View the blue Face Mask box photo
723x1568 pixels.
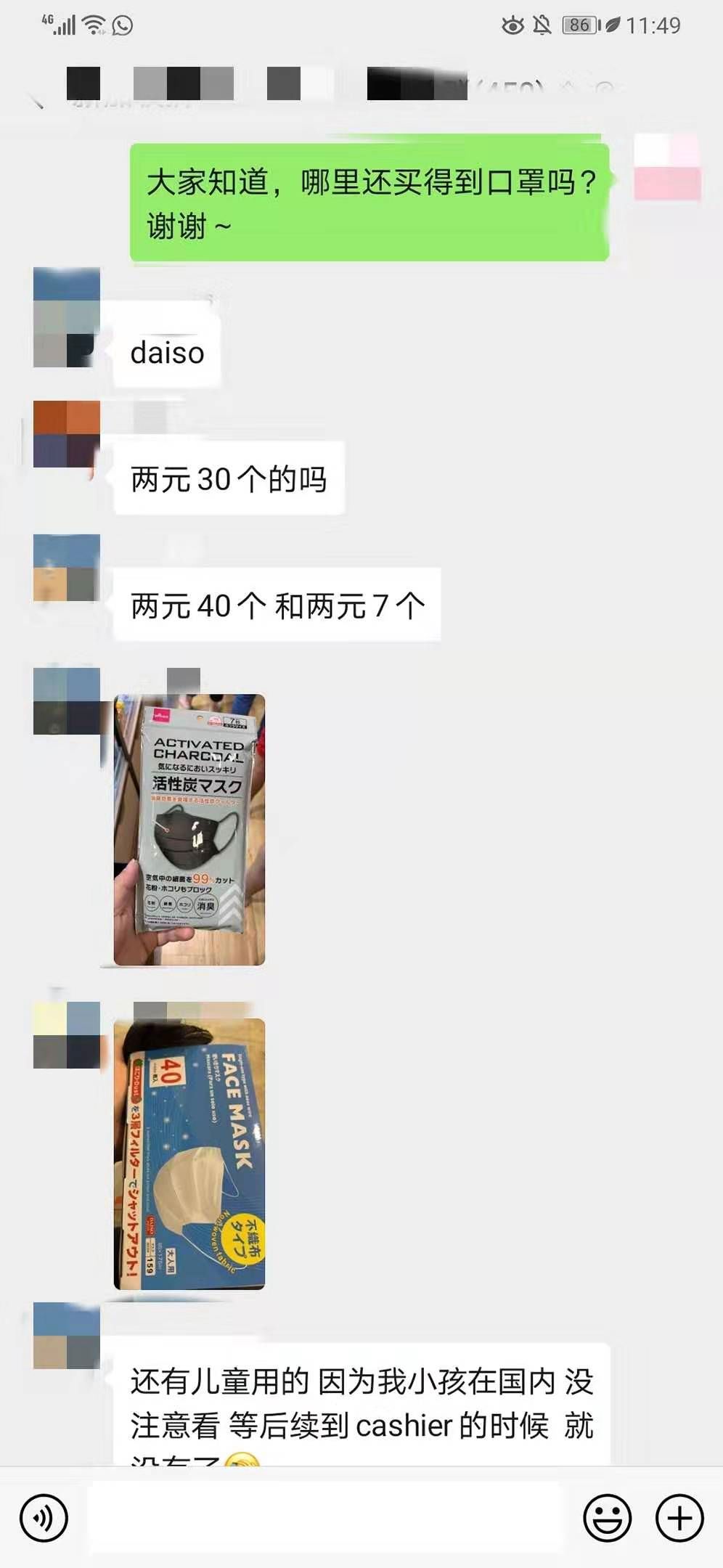coord(189,1153)
